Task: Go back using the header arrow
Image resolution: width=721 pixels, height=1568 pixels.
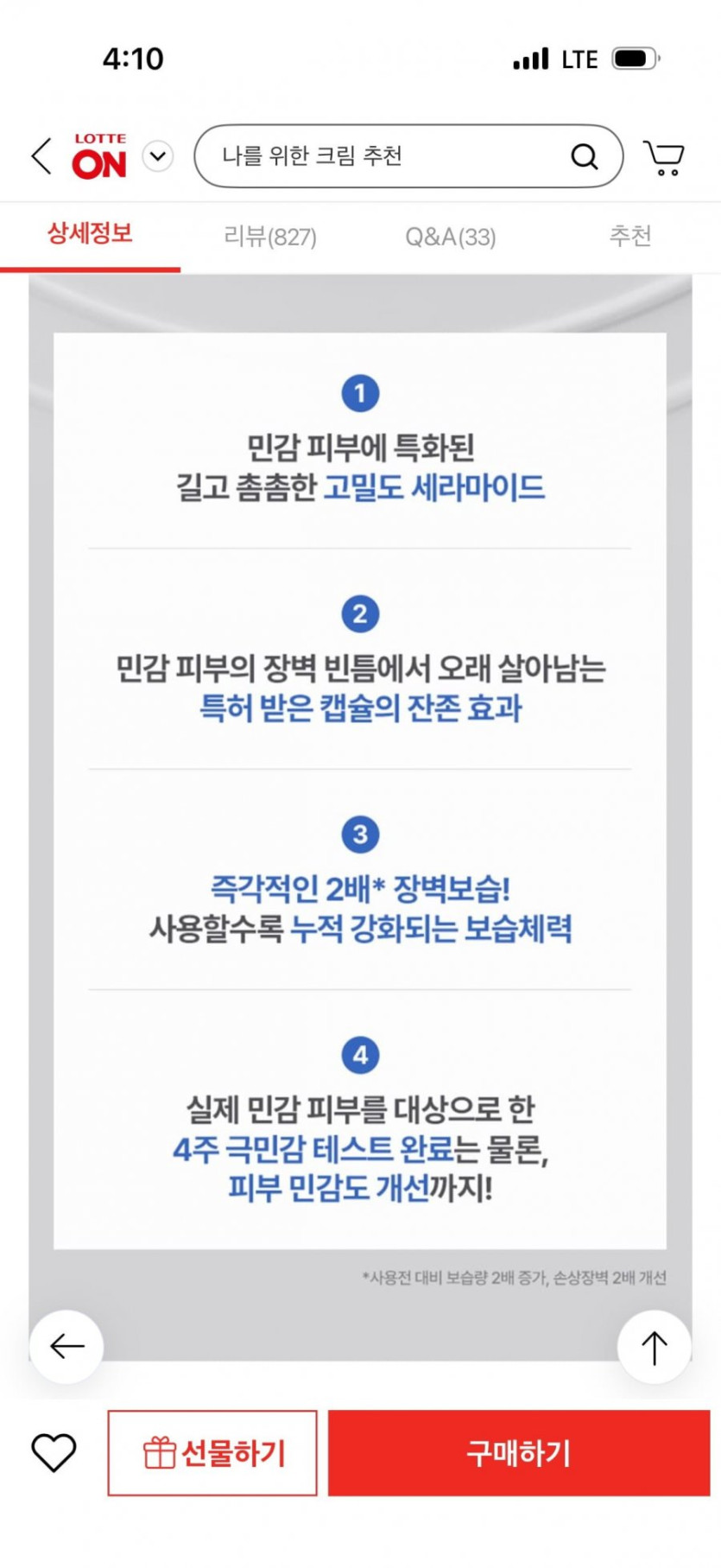Action: coord(41,156)
